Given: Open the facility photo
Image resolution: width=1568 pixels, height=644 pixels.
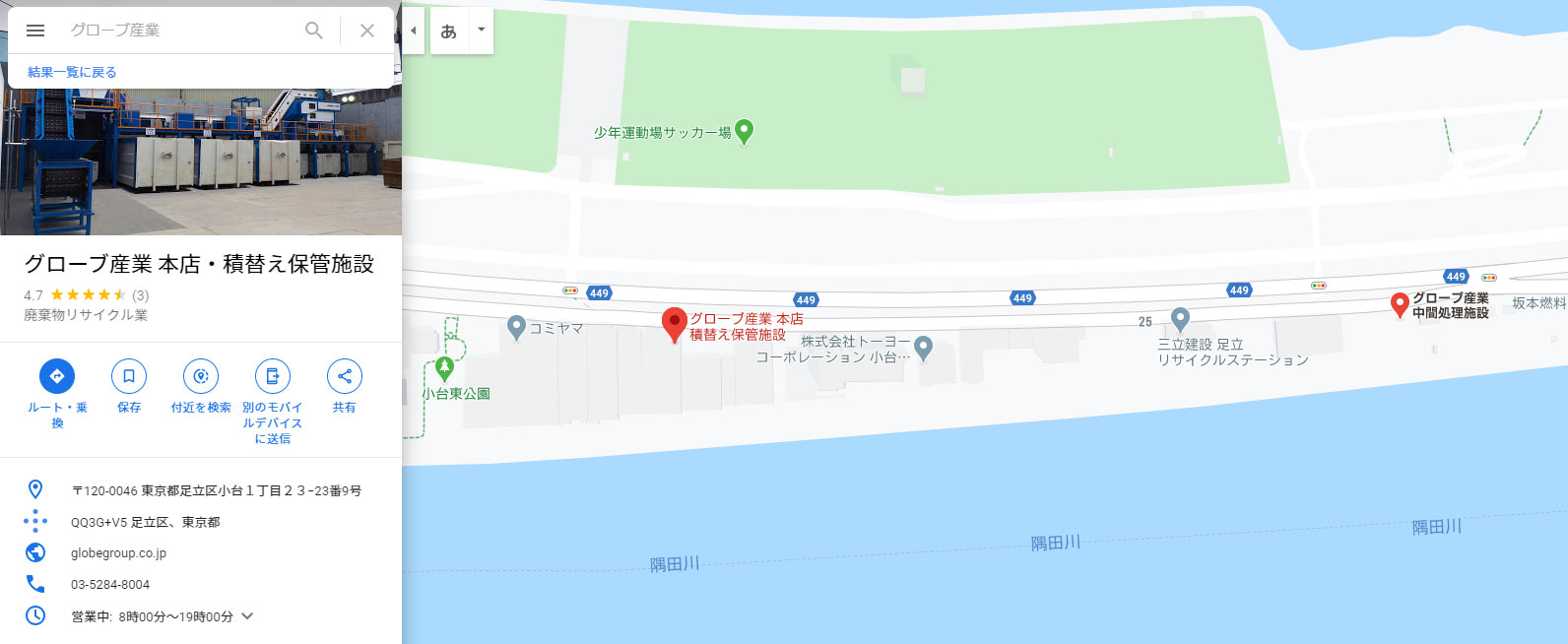Looking at the screenshot, I should [201, 161].
